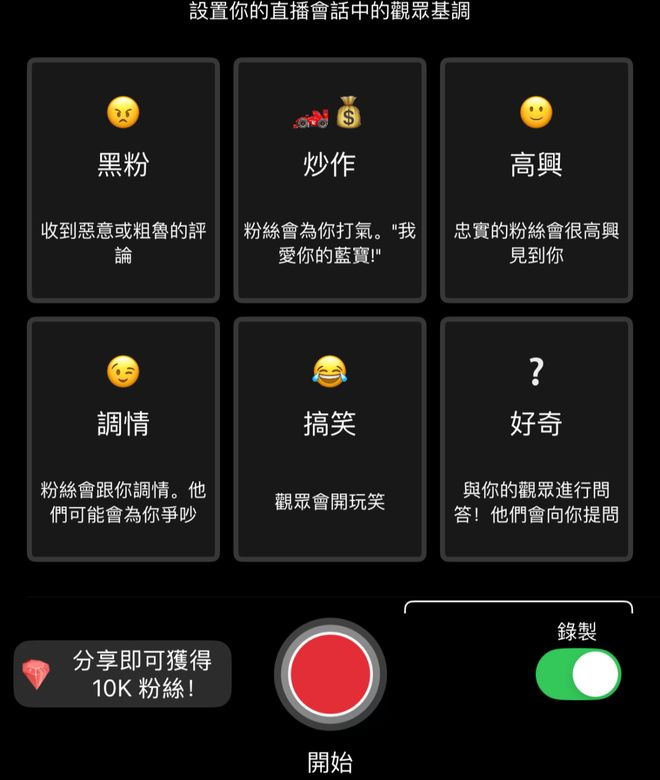Screen dimensions: 660x780
Task: Pick the 高興 audience tone card
Action: pos(536,180)
